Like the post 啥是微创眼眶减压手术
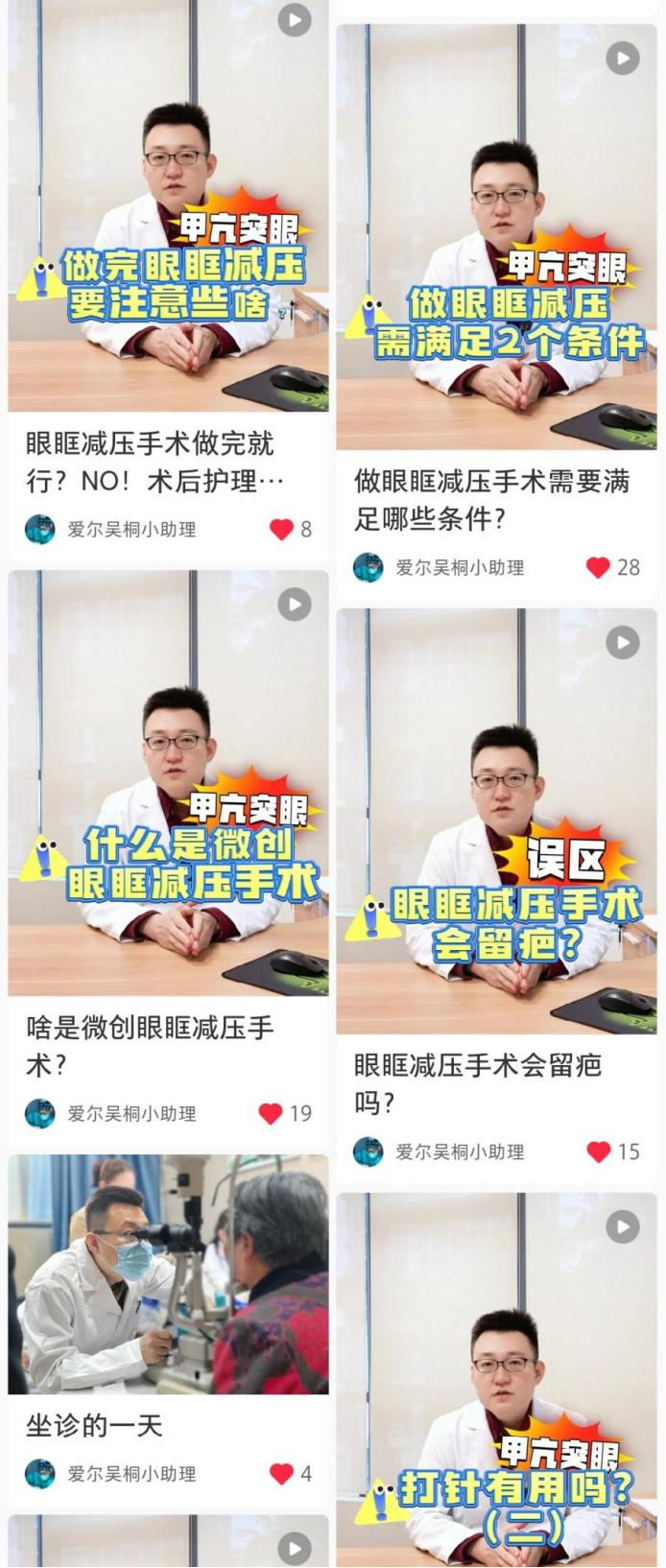 tap(271, 1113)
